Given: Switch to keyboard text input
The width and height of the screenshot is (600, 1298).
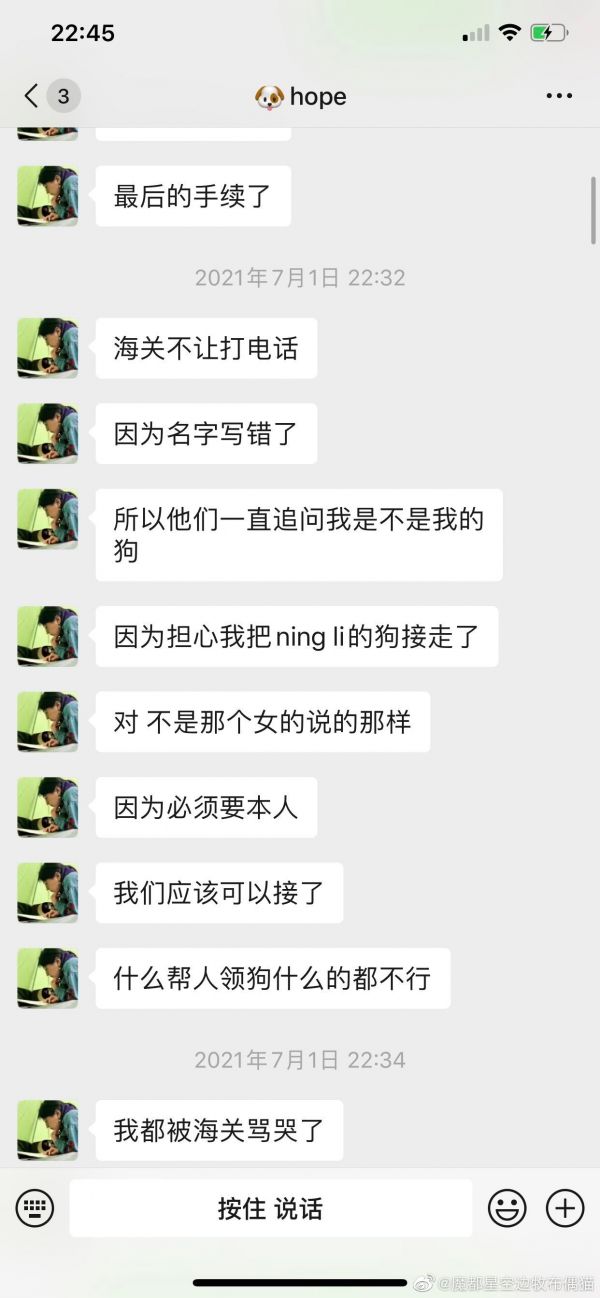Looking at the screenshot, I should pos(35,1208).
